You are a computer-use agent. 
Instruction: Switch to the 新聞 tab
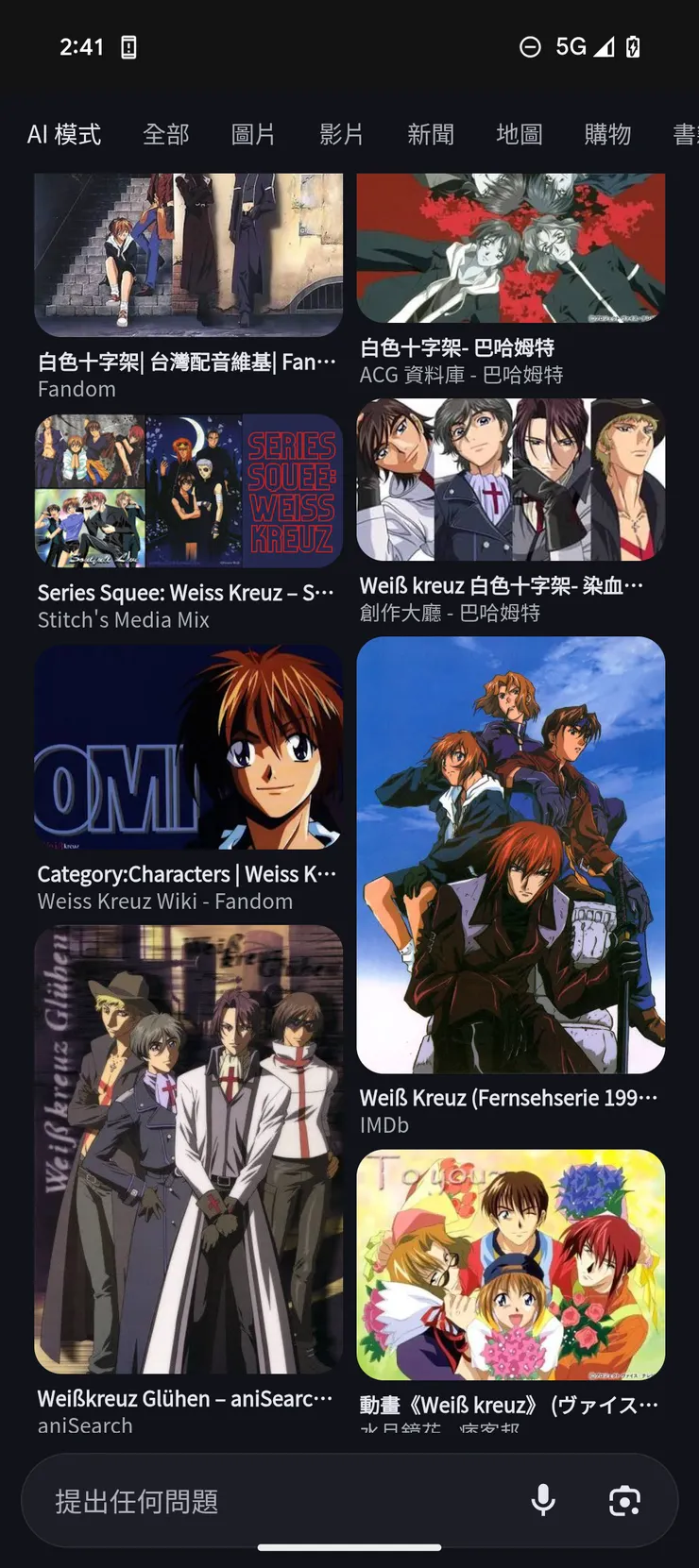pyautogui.click(x=430, y=134)
